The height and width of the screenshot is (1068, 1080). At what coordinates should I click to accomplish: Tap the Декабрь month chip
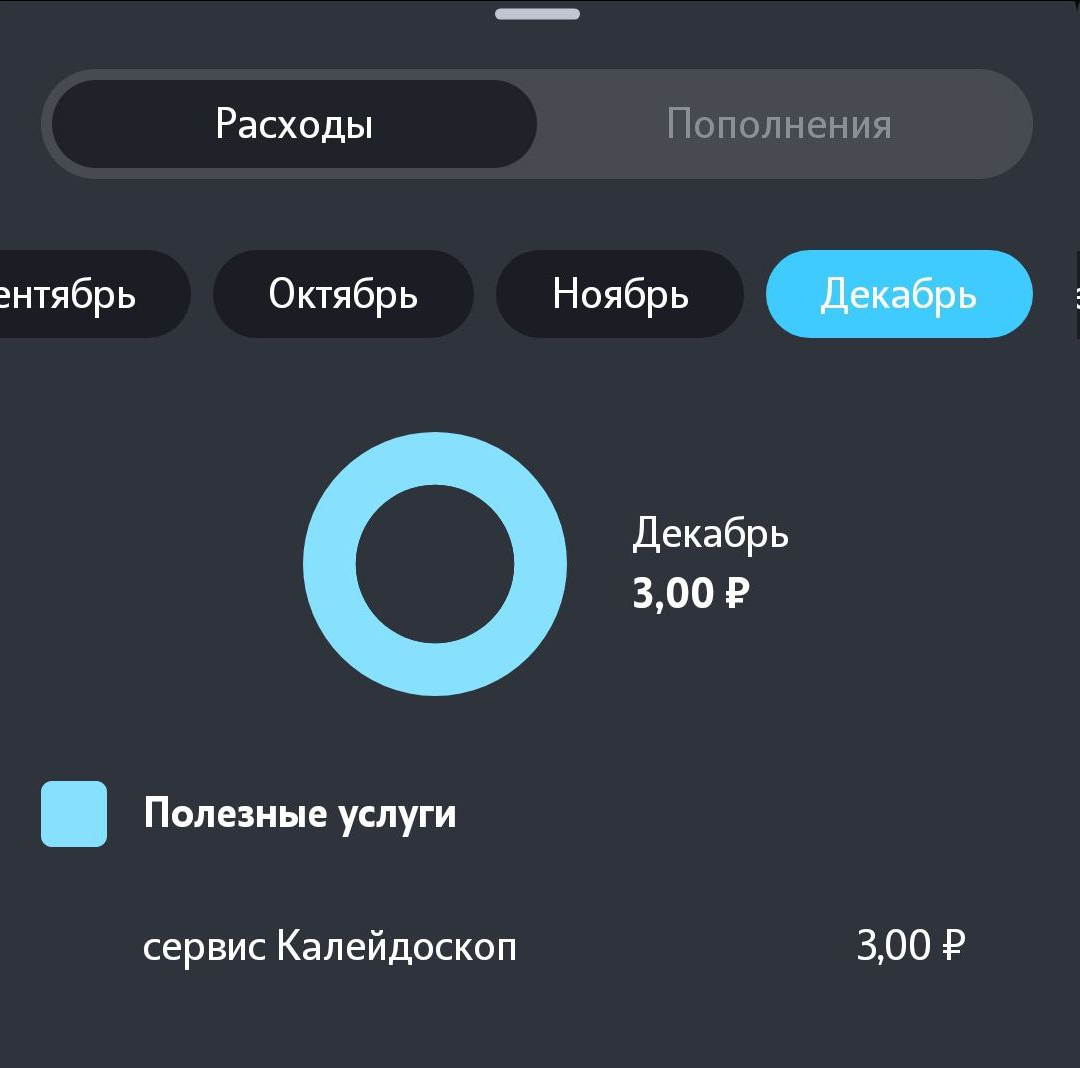(899, 294)
